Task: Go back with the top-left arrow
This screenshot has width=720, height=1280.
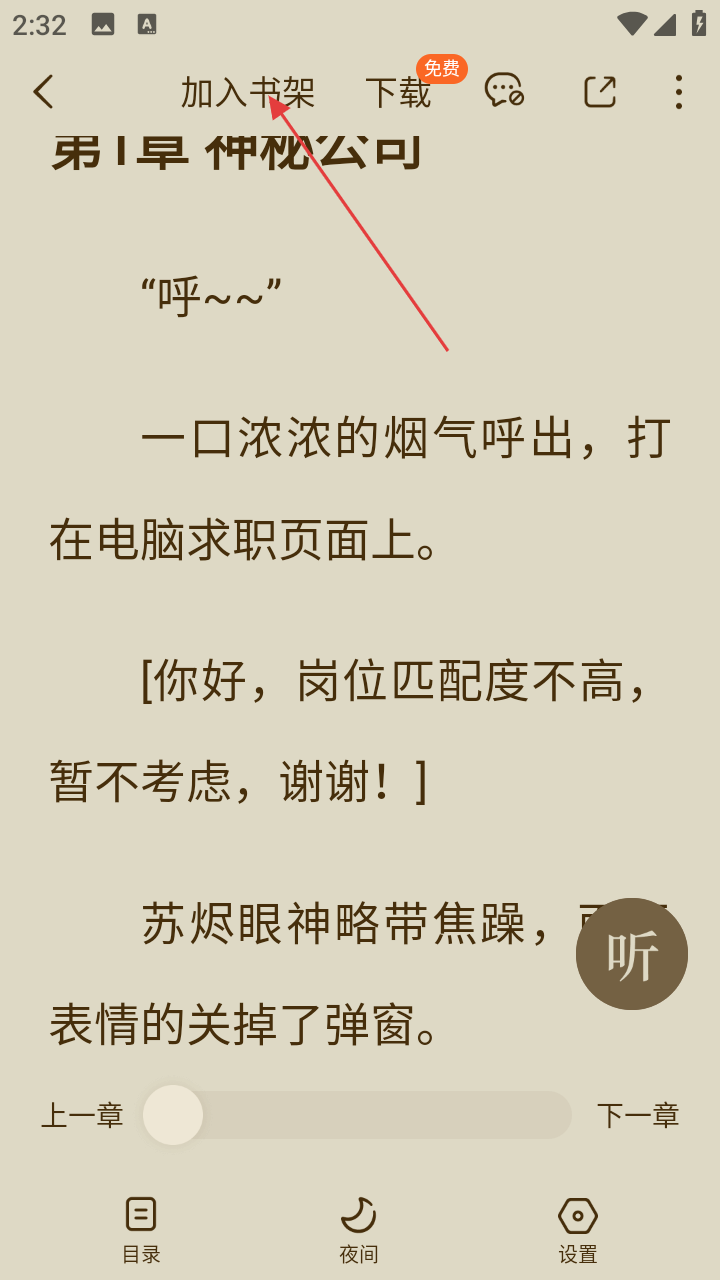Action: click(x=43, y=92)
